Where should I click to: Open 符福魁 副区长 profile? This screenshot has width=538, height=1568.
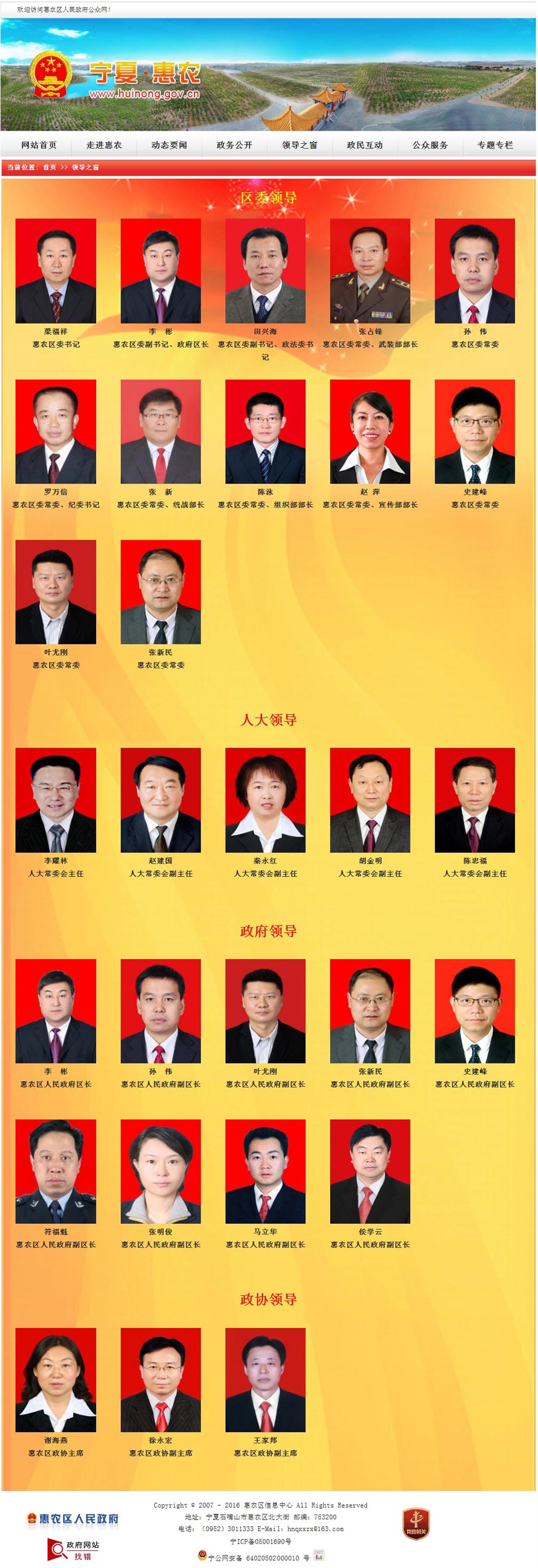pos(56,1171)
